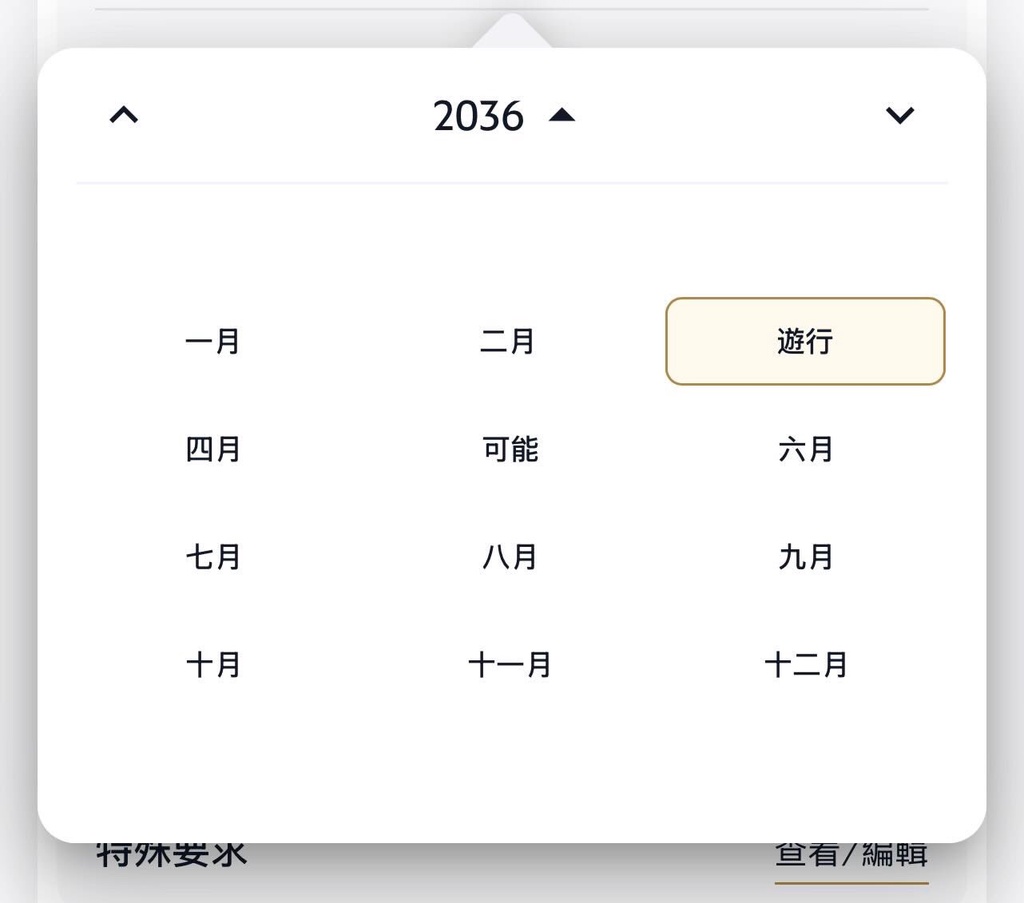
Task: Select 八月 month
Action: (x=510, y=557)
